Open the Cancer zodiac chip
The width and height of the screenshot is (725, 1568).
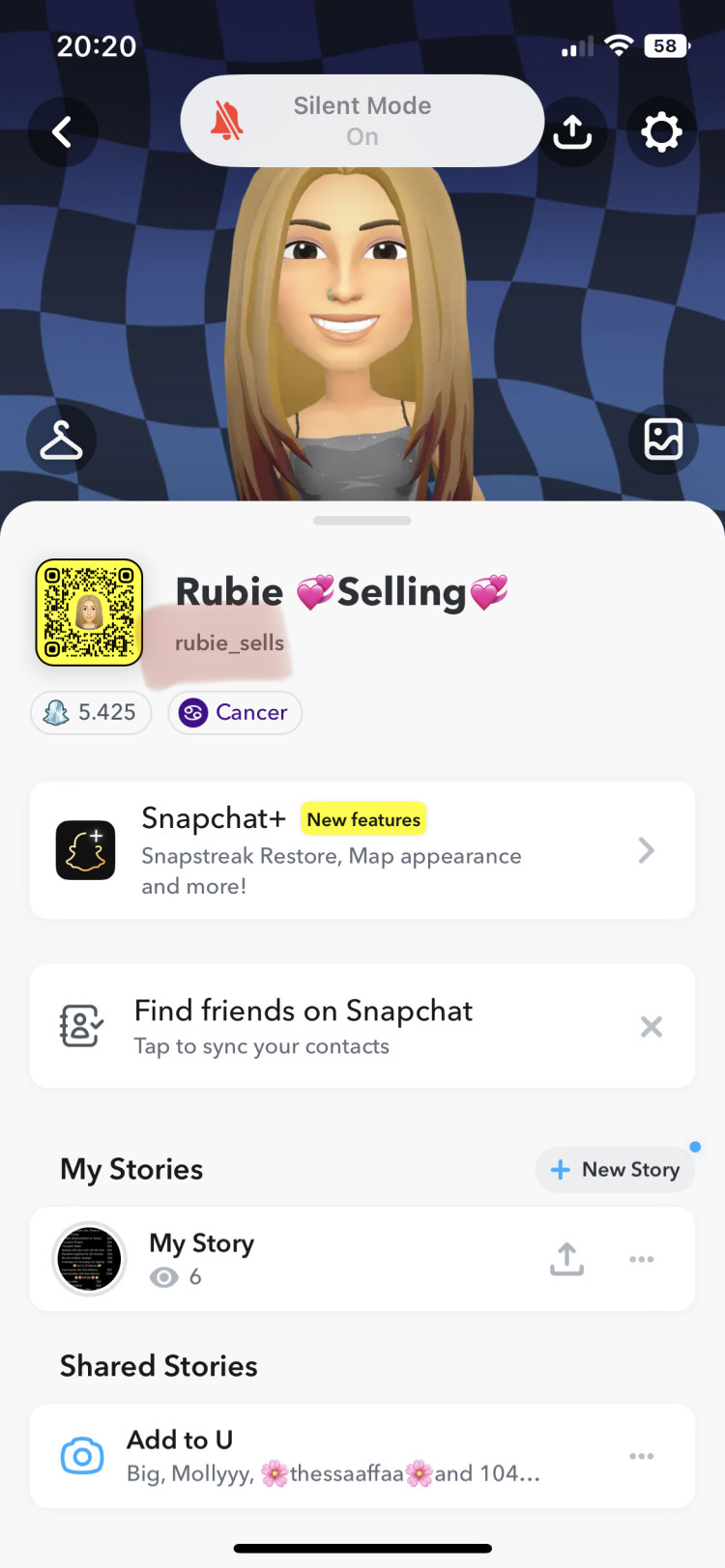coord(235,713)
